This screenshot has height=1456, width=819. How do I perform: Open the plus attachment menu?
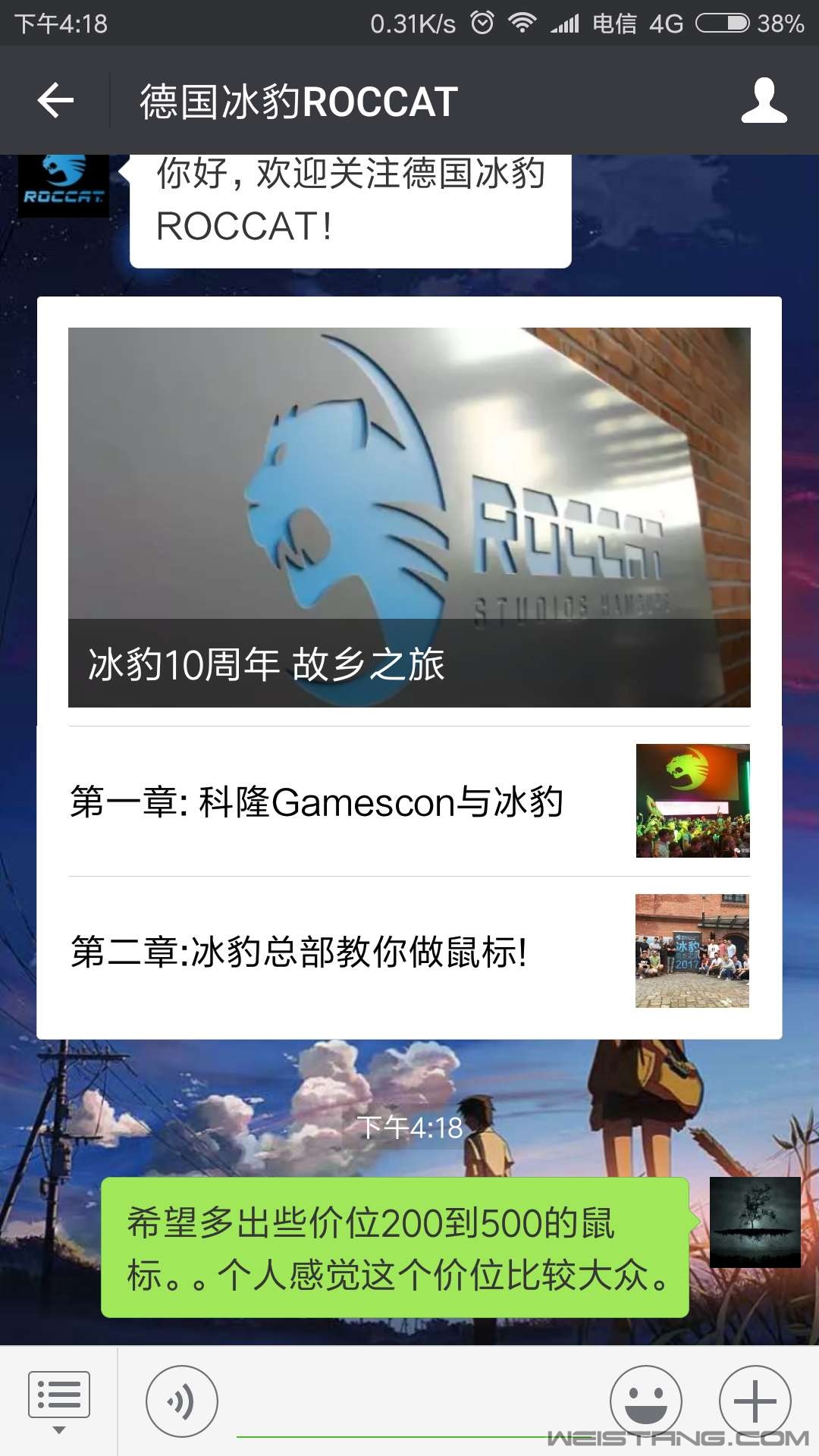pyautogui.click(x=755, y=1401)
